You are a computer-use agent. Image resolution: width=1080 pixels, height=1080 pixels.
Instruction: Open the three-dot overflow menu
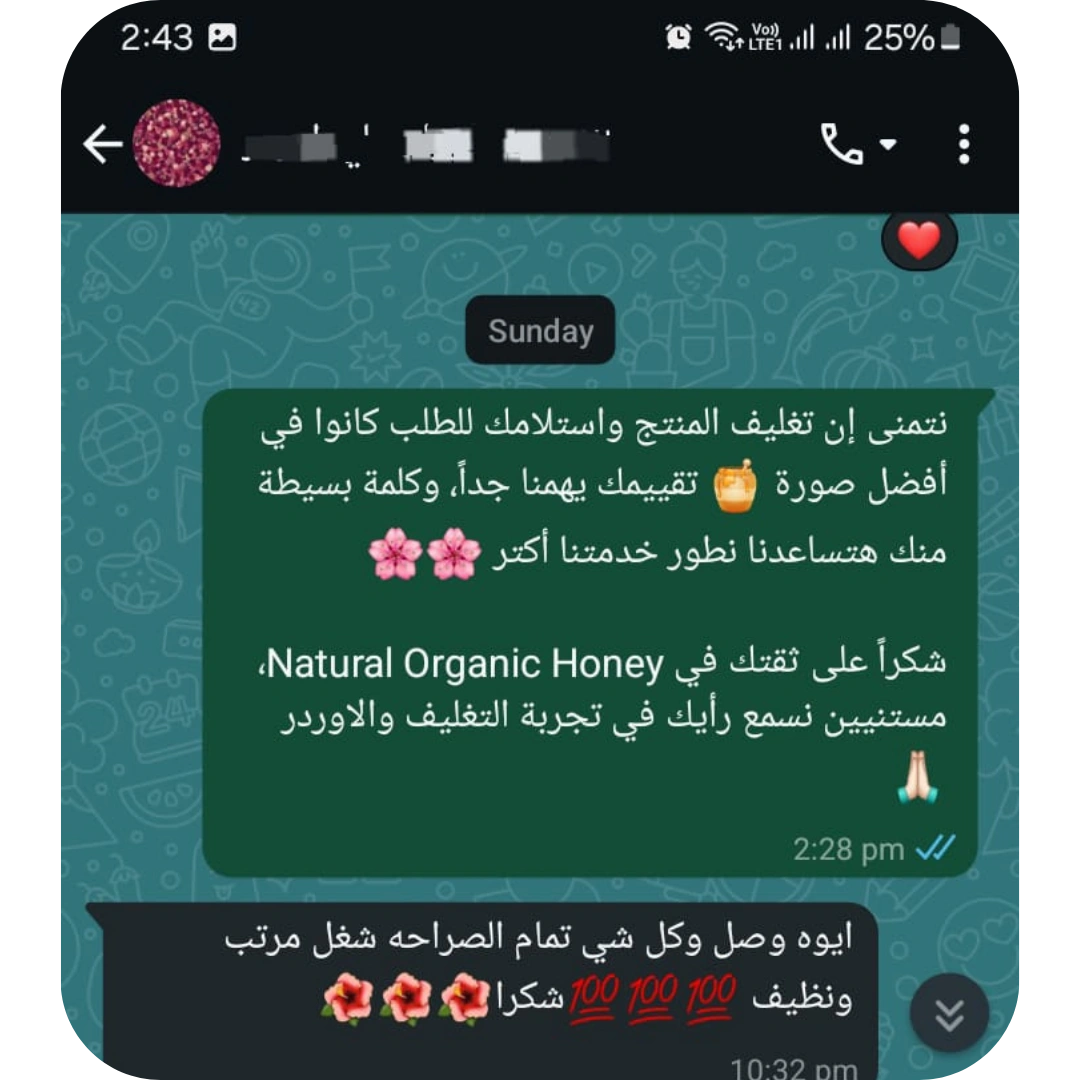coord(963,145)
